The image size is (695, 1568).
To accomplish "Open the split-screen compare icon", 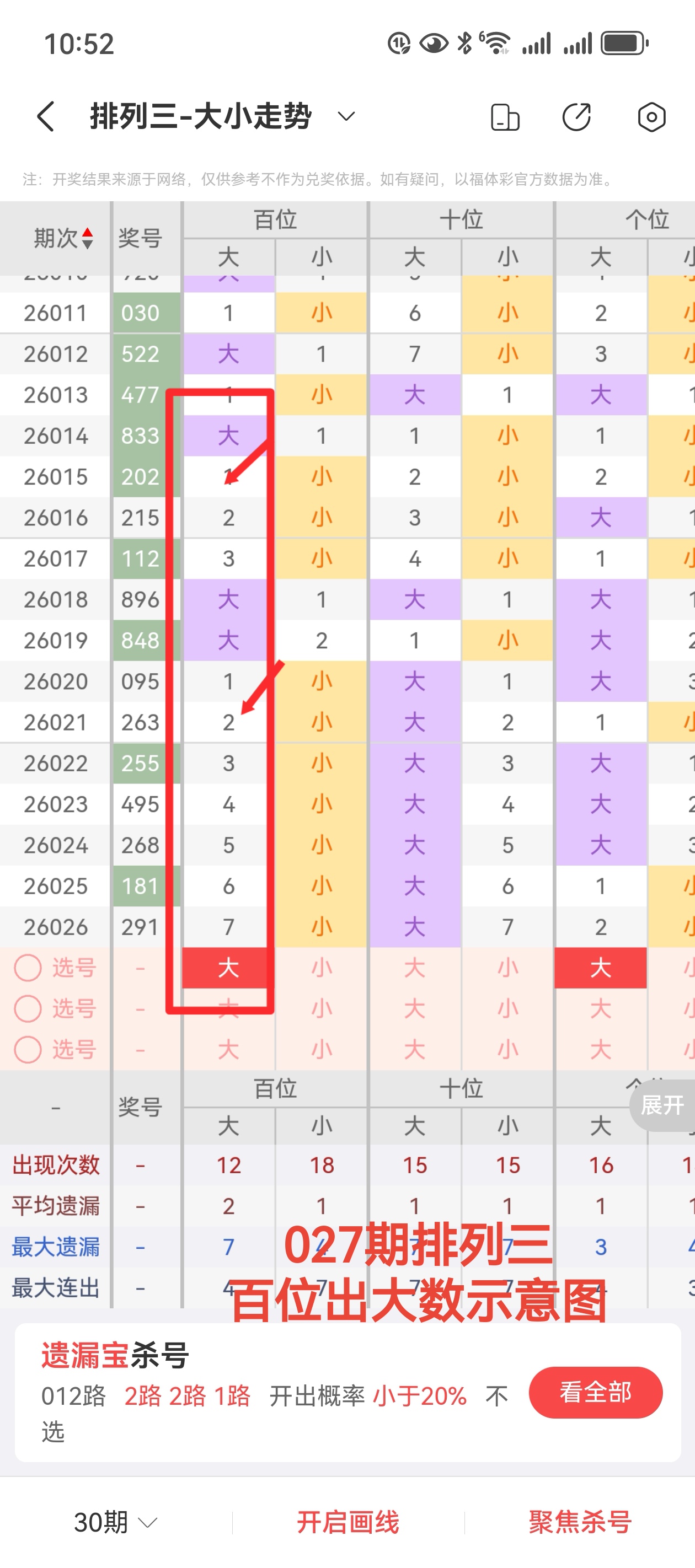I will tap(504, 116).
